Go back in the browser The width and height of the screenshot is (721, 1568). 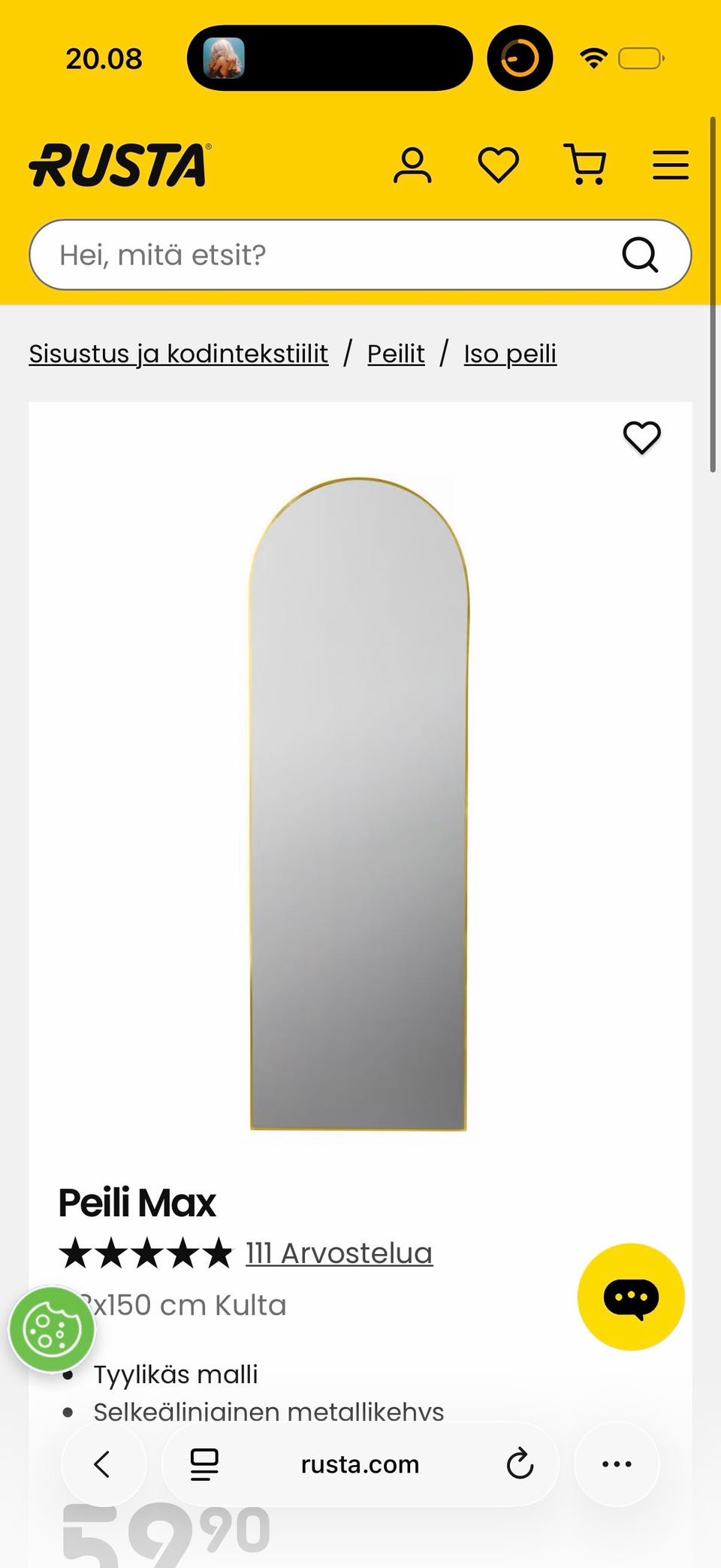point(103,1464)
